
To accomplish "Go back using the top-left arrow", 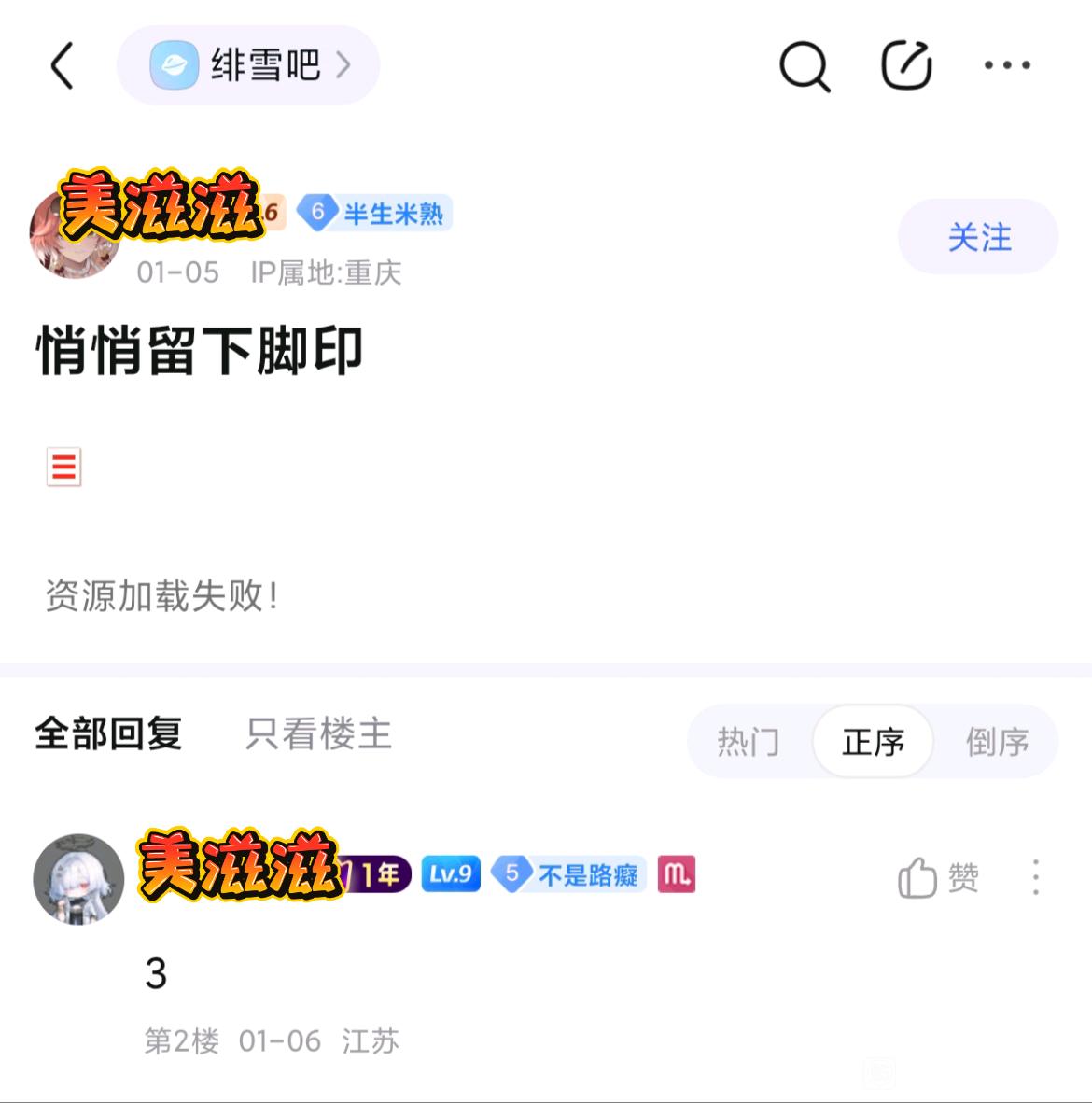I will [x=63, y=65].
